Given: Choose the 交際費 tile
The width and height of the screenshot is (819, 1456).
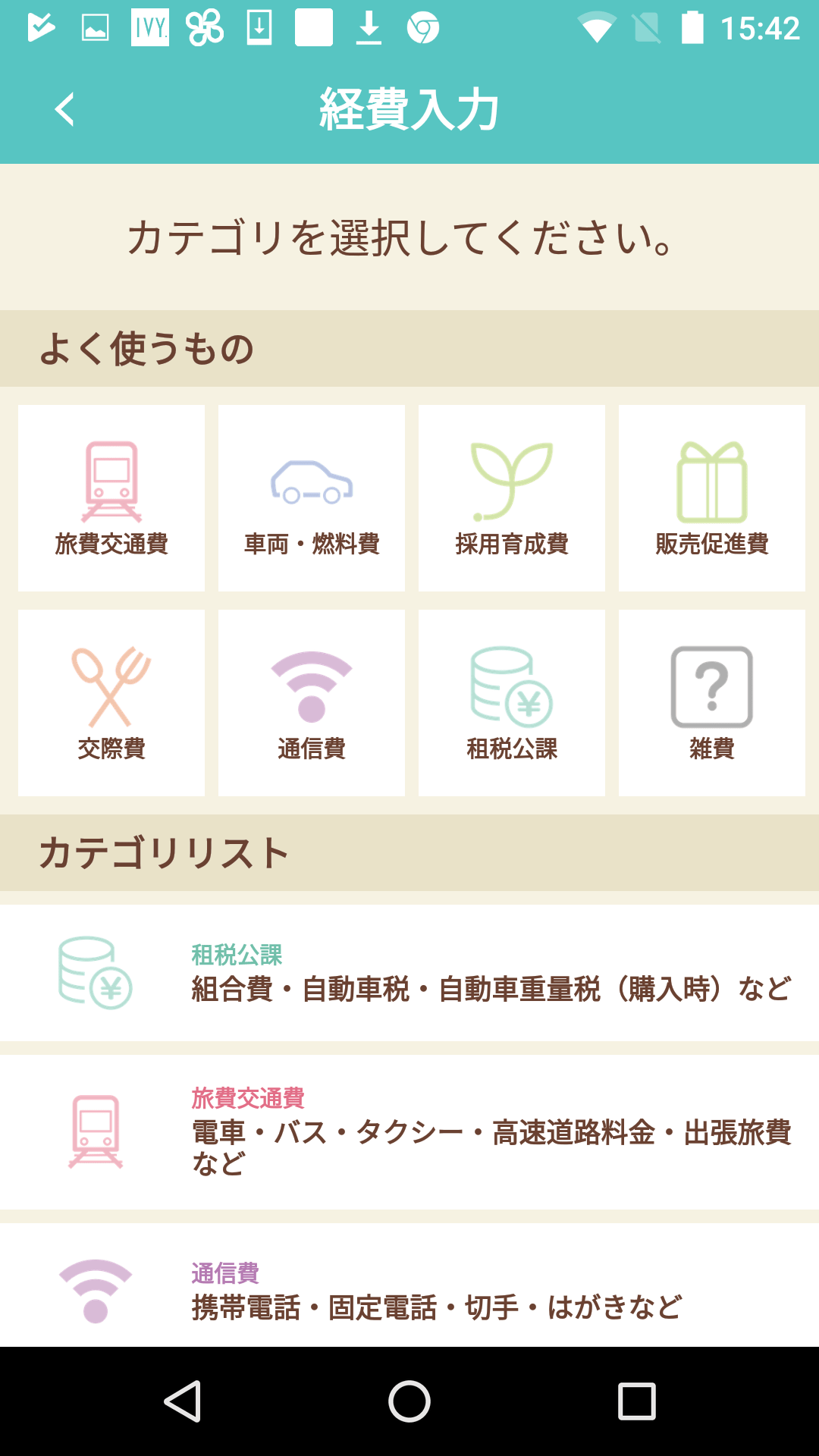Looking at the screenshot, I should pos(111,703).
